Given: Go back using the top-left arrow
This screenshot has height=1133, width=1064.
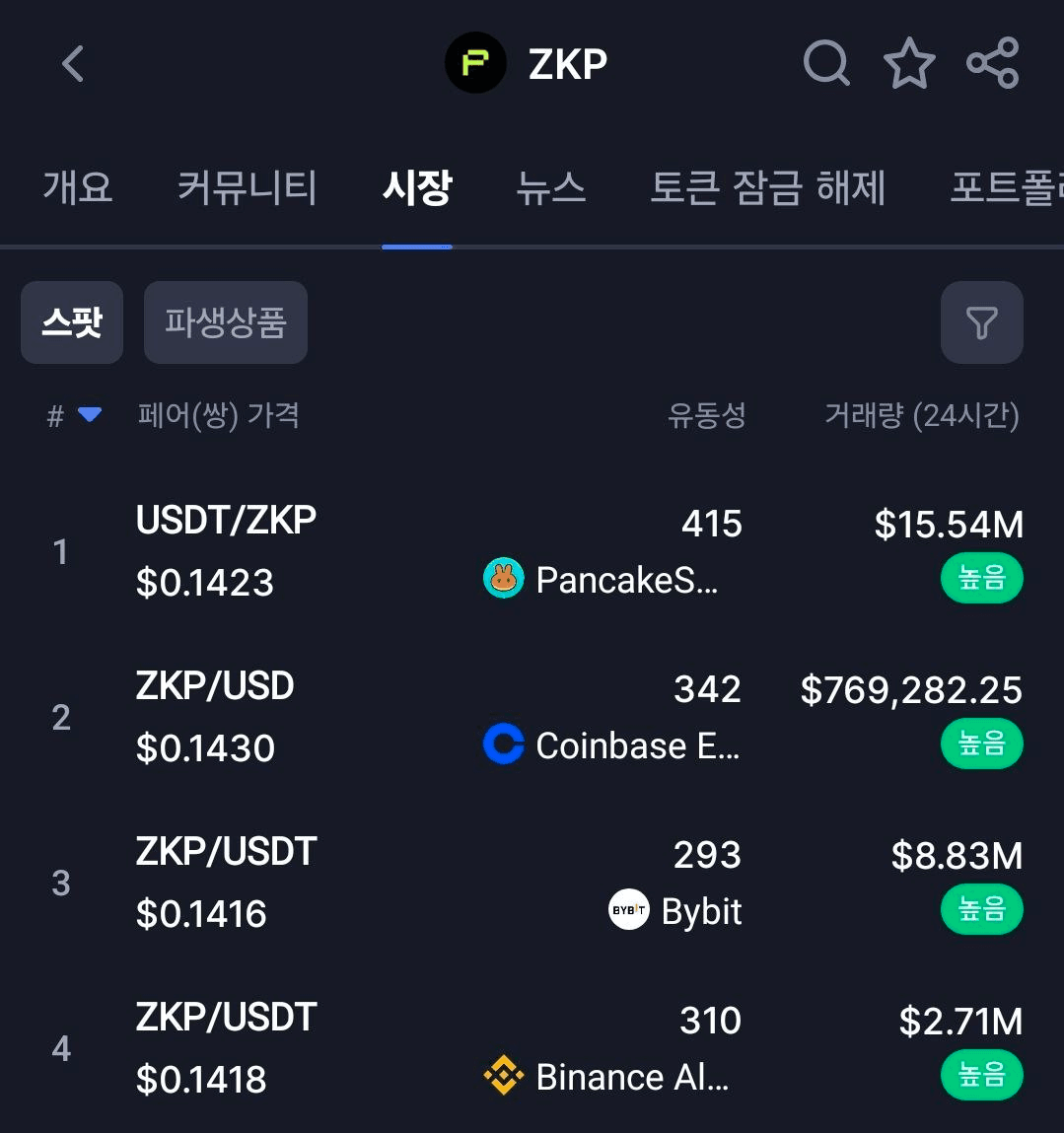Looking at the screenshot, I should 72,65.
